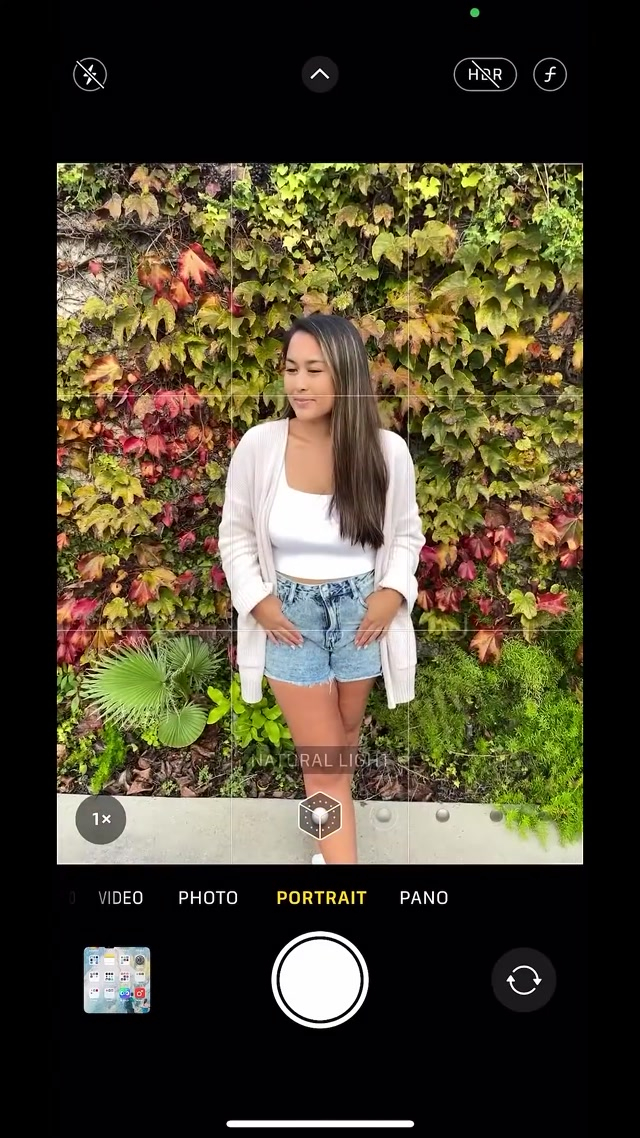
Task: Switch to Pano mode
Action: (x=424, y=897)
